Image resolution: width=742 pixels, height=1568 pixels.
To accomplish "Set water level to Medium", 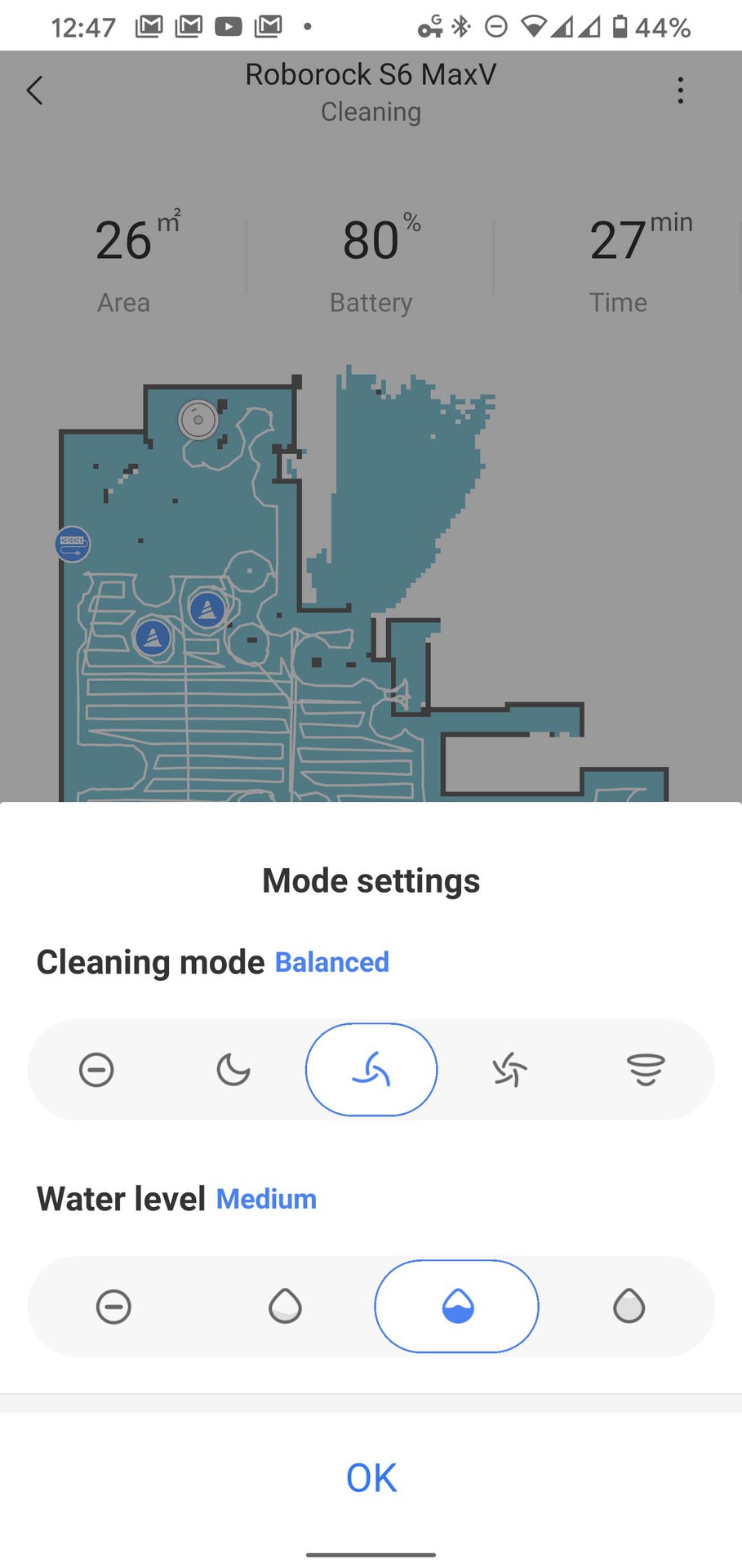I will pos(457,1307).
